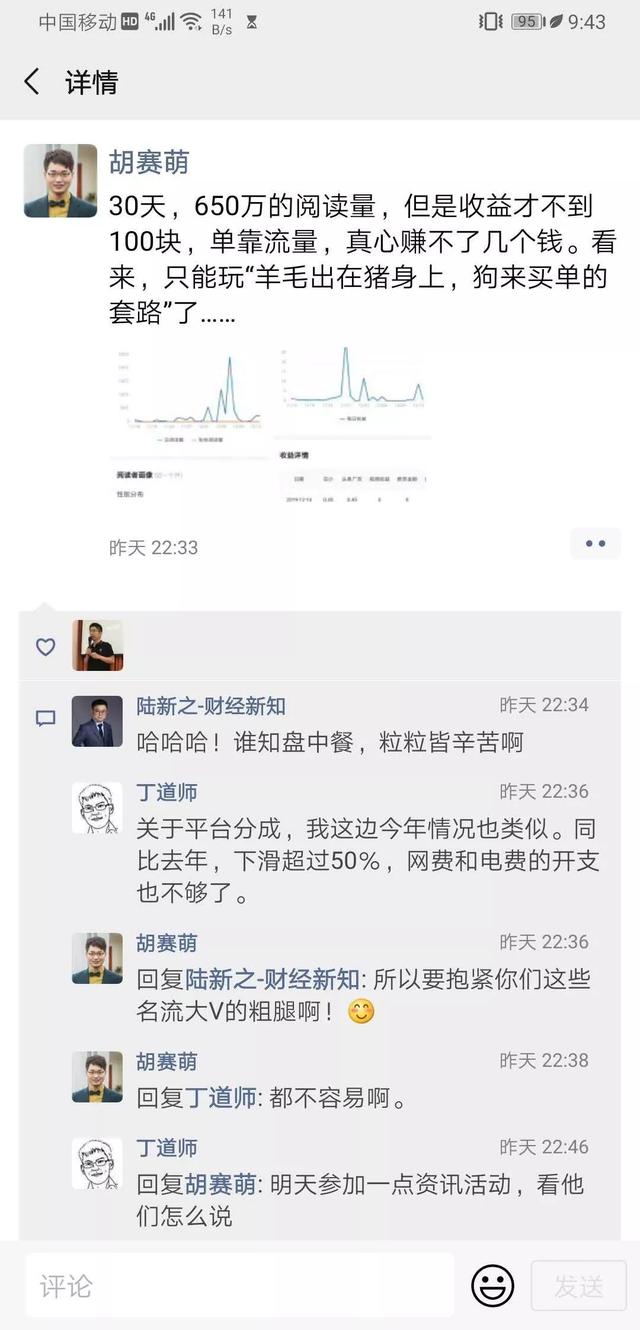640x1330 pixels.
Task: Go back from the 详情 page
Action: (x=32, y=82)
